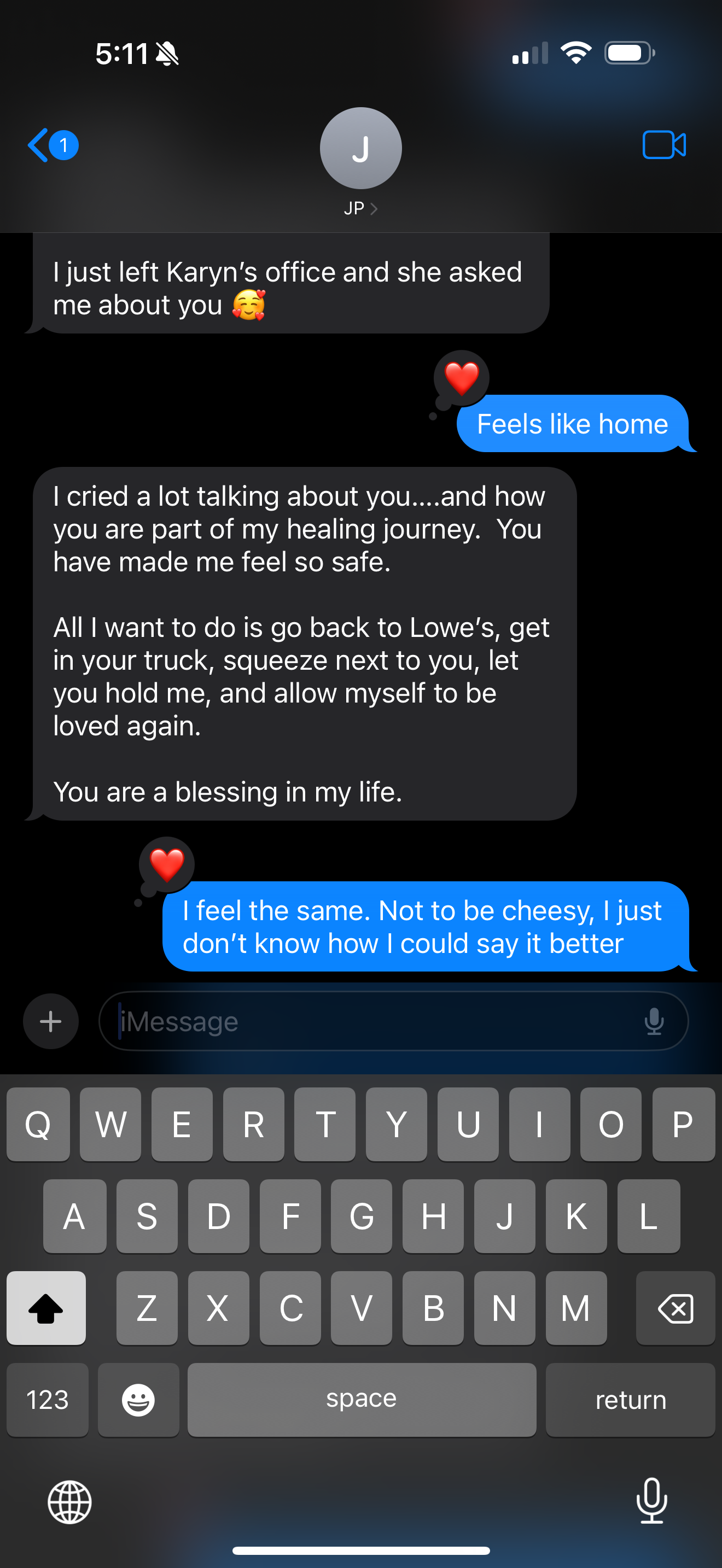
Task: Toggle the shift key
Action: click(x=46, y=1308)
